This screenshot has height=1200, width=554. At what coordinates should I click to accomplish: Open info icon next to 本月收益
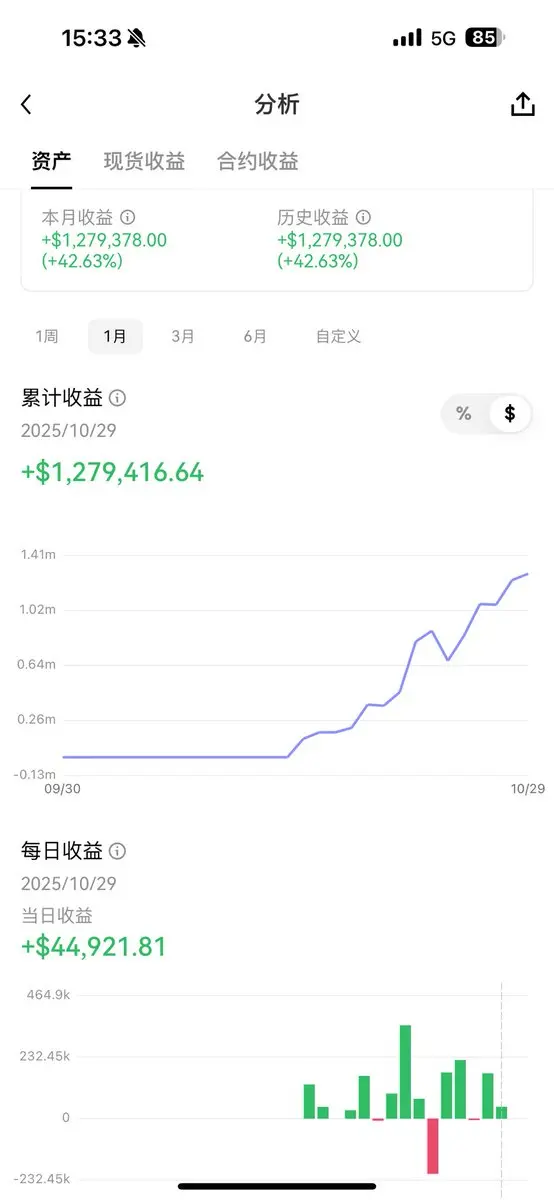click(x=128, y=217)
